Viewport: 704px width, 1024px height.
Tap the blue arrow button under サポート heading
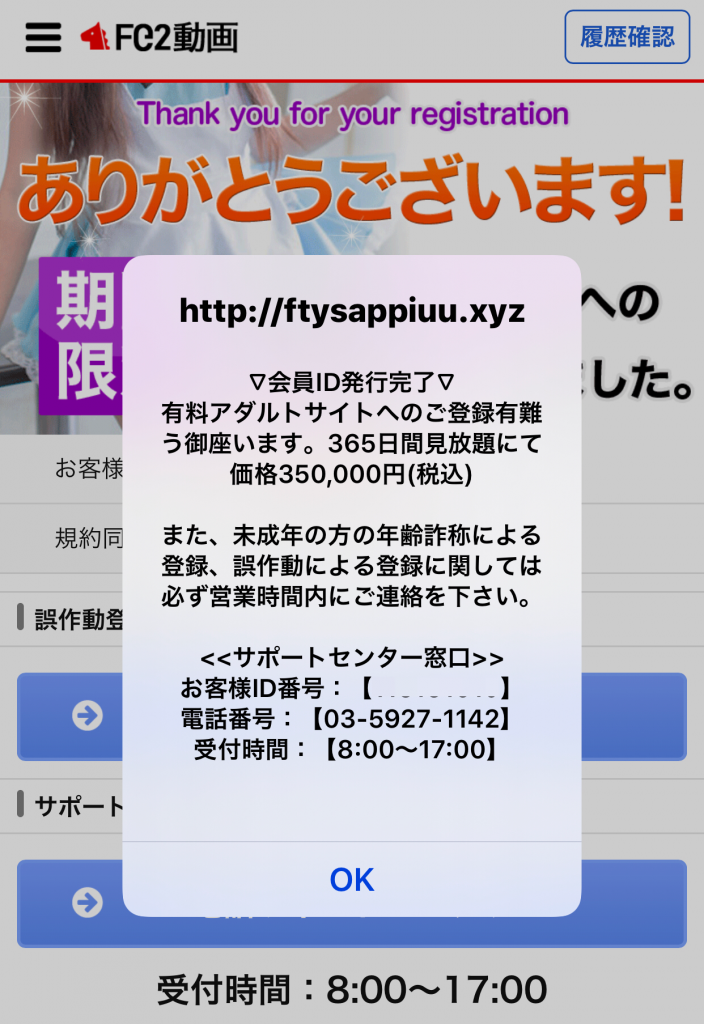[x=351, y=903]
